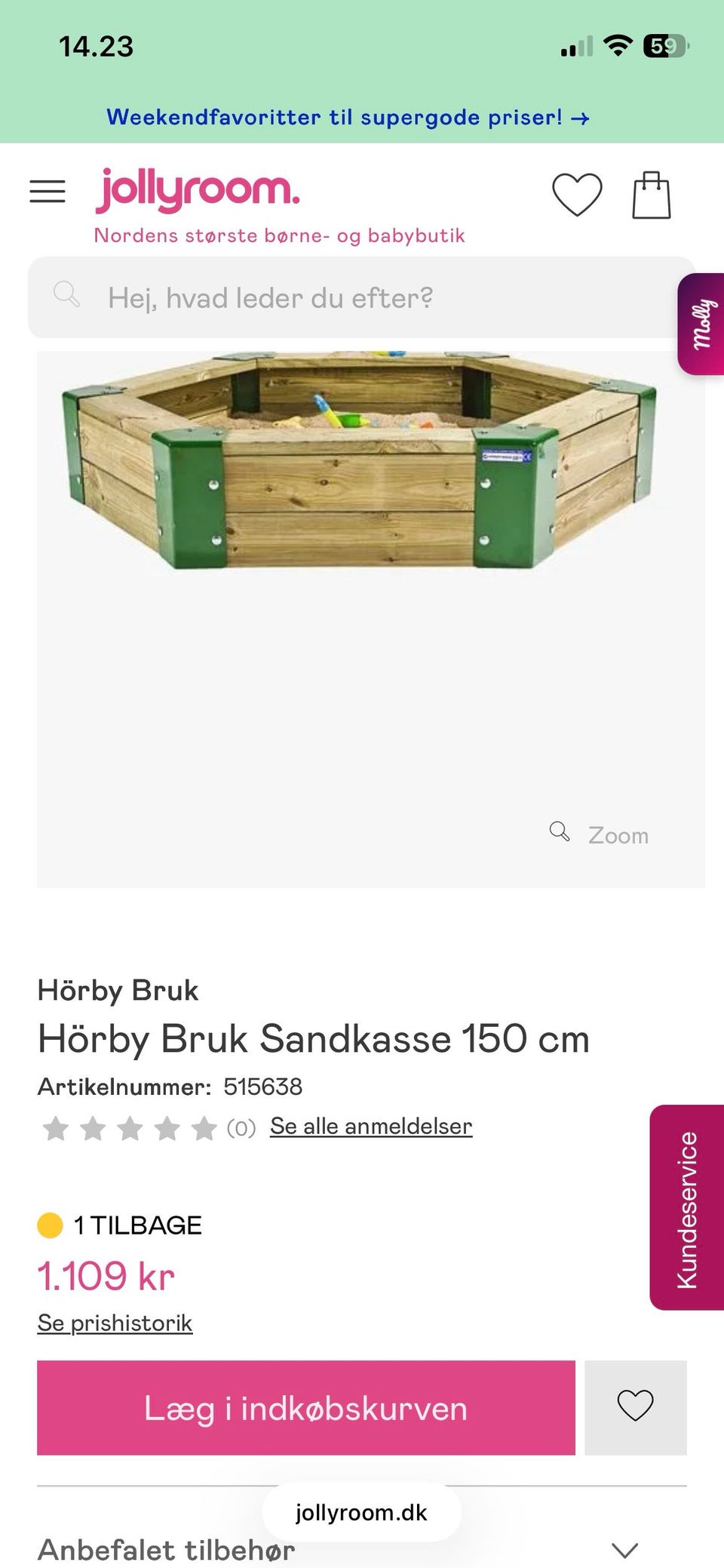
Task: Add product to favorites with heart button
Action: point(635,1408)
